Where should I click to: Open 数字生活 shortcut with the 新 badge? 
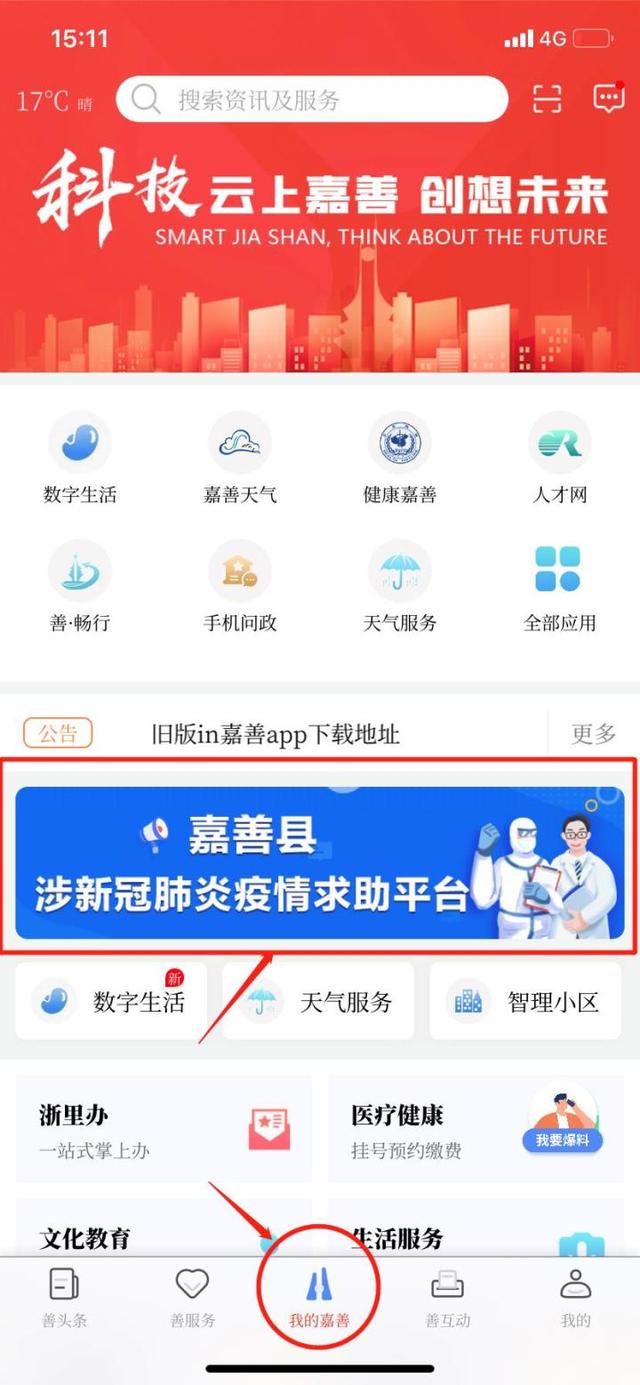(x=111, y=1002)
